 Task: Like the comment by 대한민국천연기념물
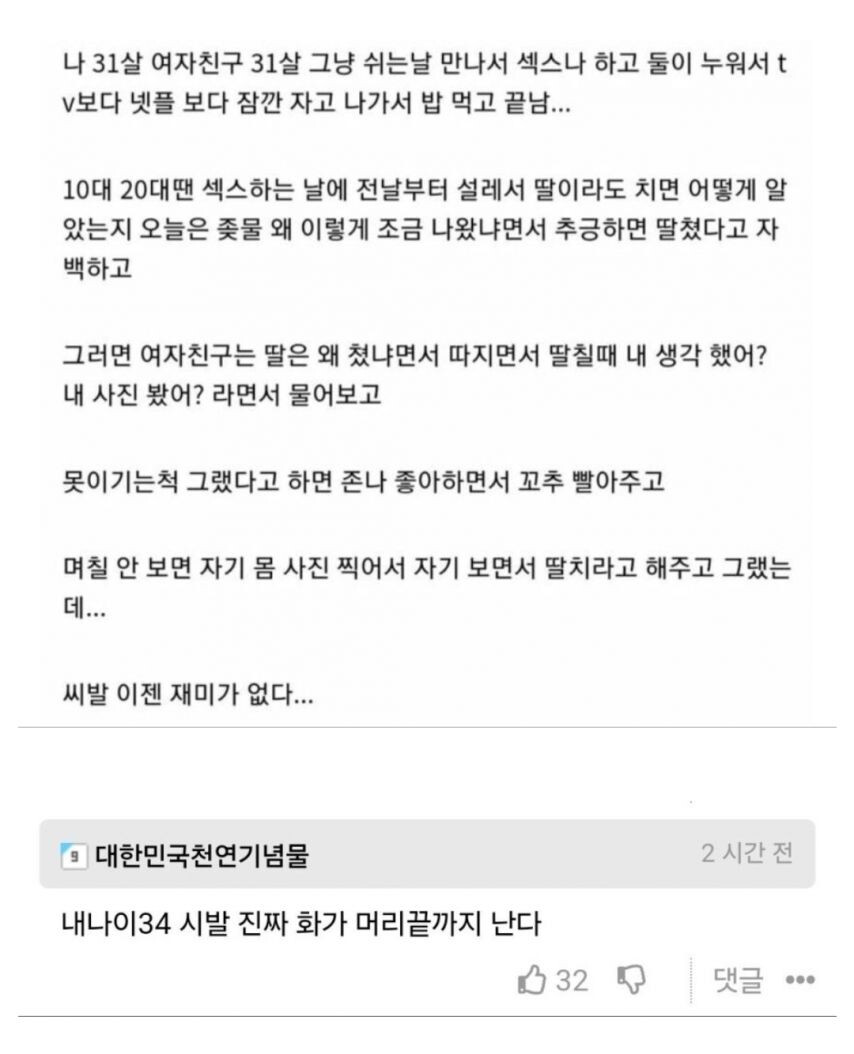tap(531, 979)
